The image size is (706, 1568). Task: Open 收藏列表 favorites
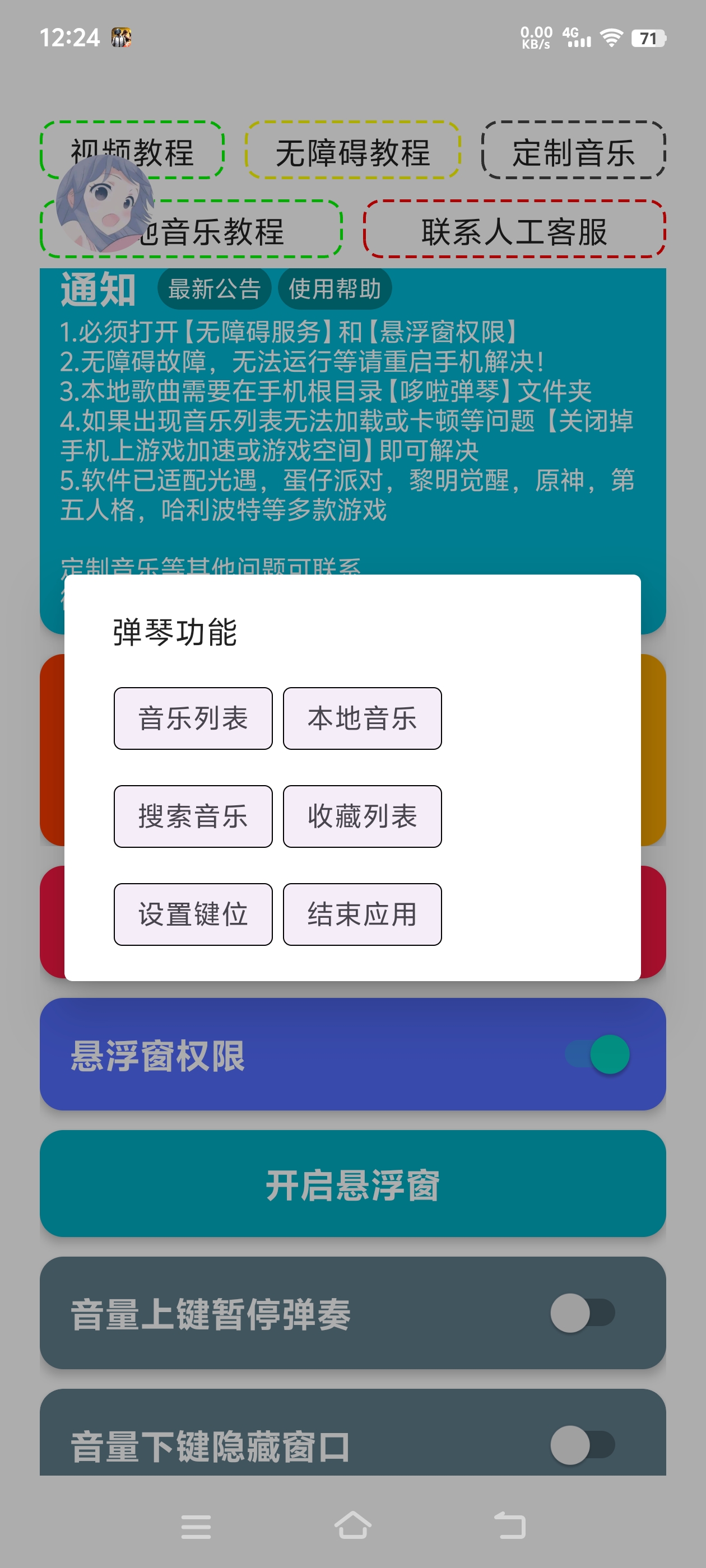click(363, 816)
